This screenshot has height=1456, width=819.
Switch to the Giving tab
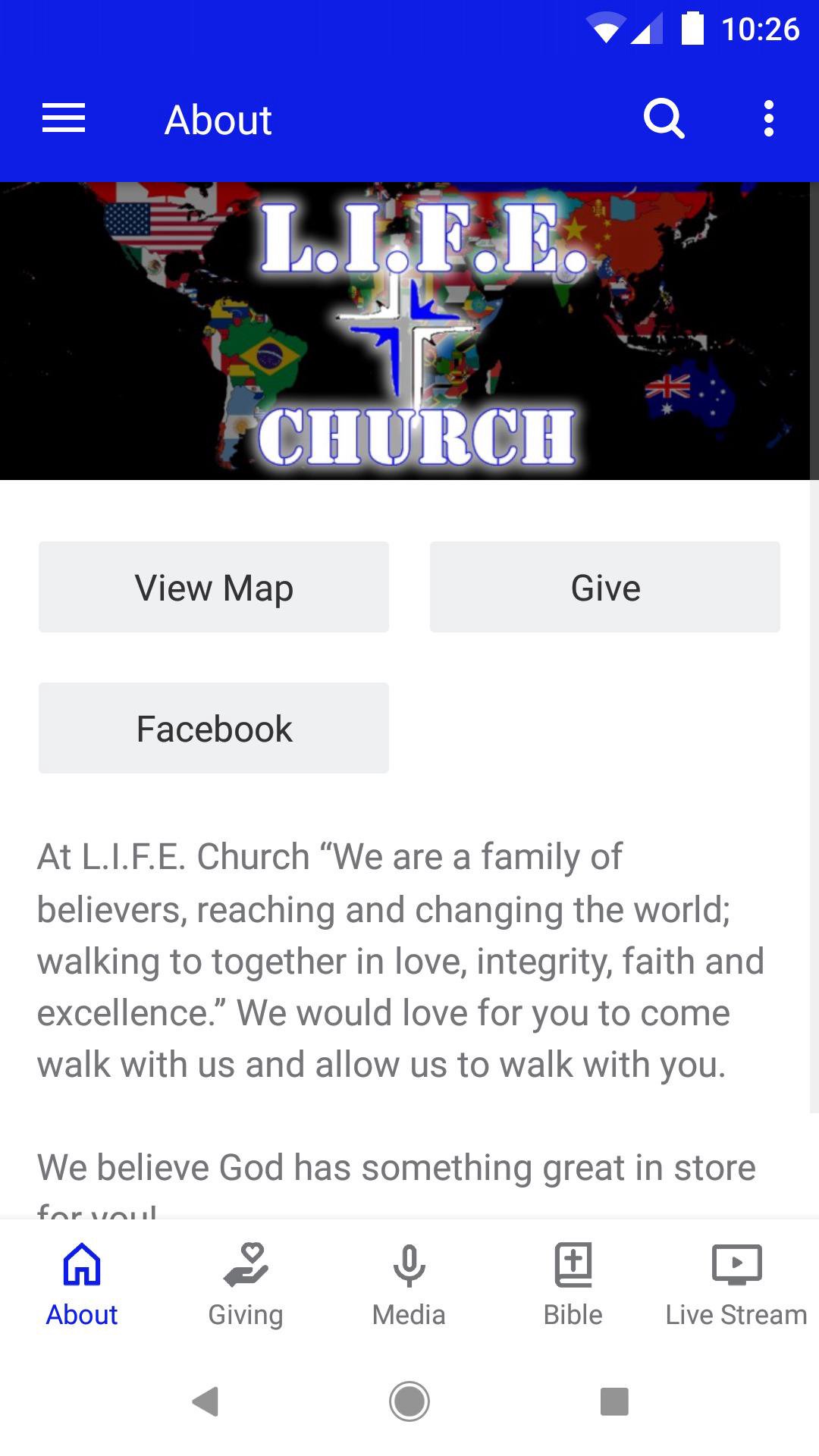click(246, 1283)
